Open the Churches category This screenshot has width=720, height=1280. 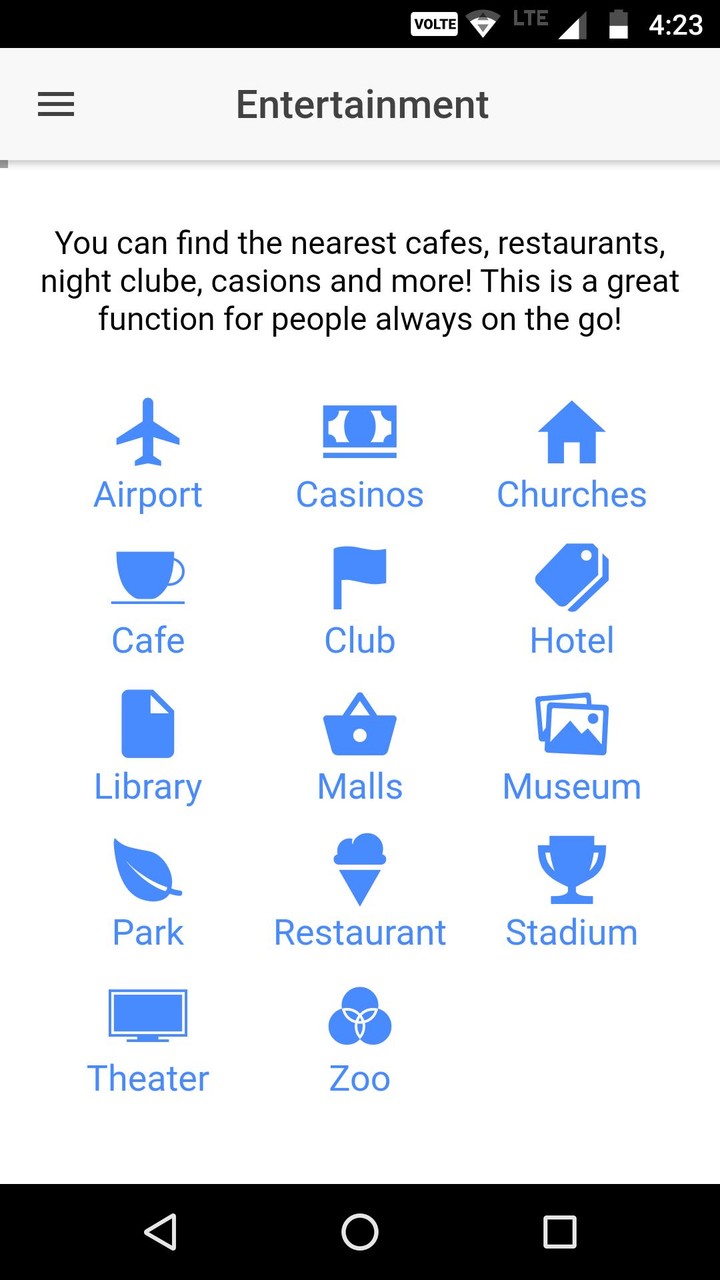pos(572,455)
